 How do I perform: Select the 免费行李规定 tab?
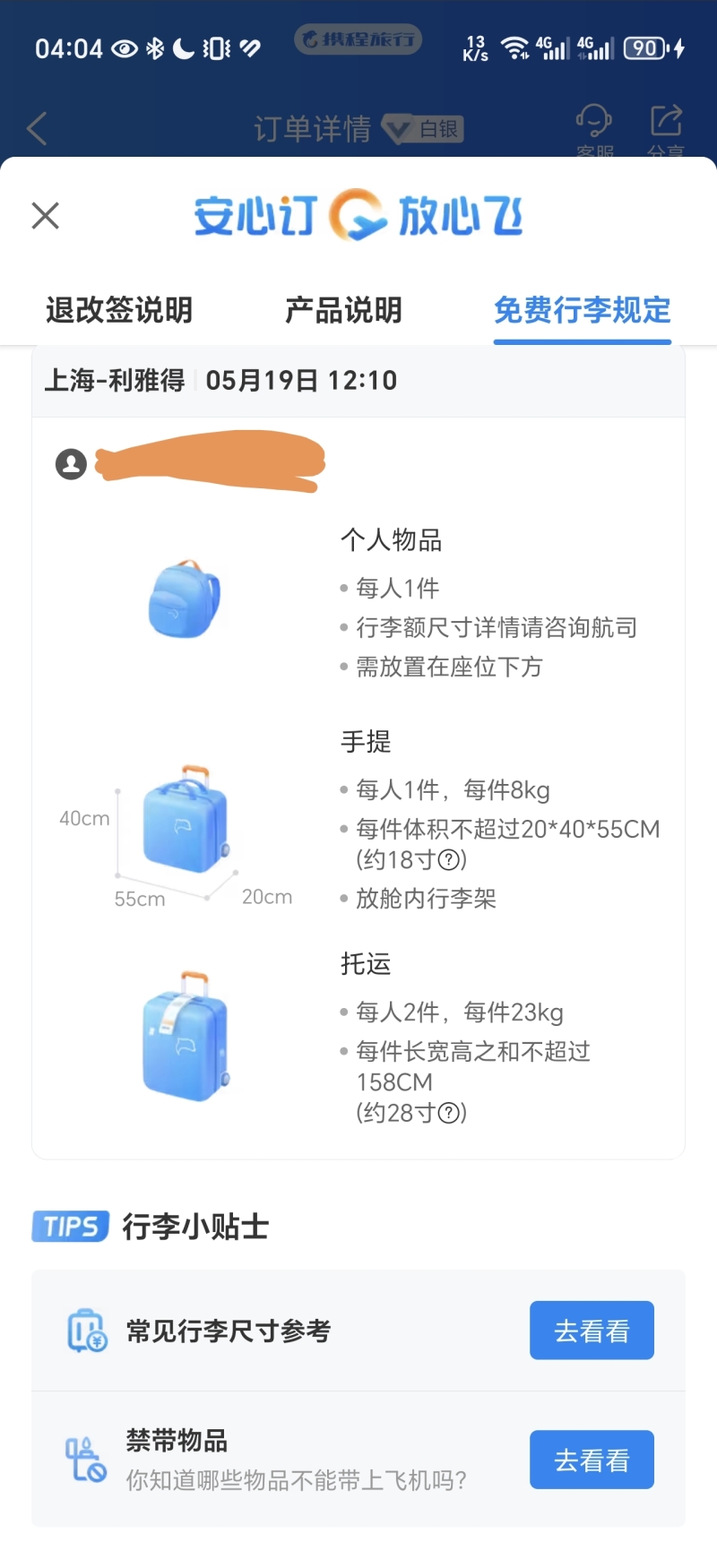click(x=582, y=310)
